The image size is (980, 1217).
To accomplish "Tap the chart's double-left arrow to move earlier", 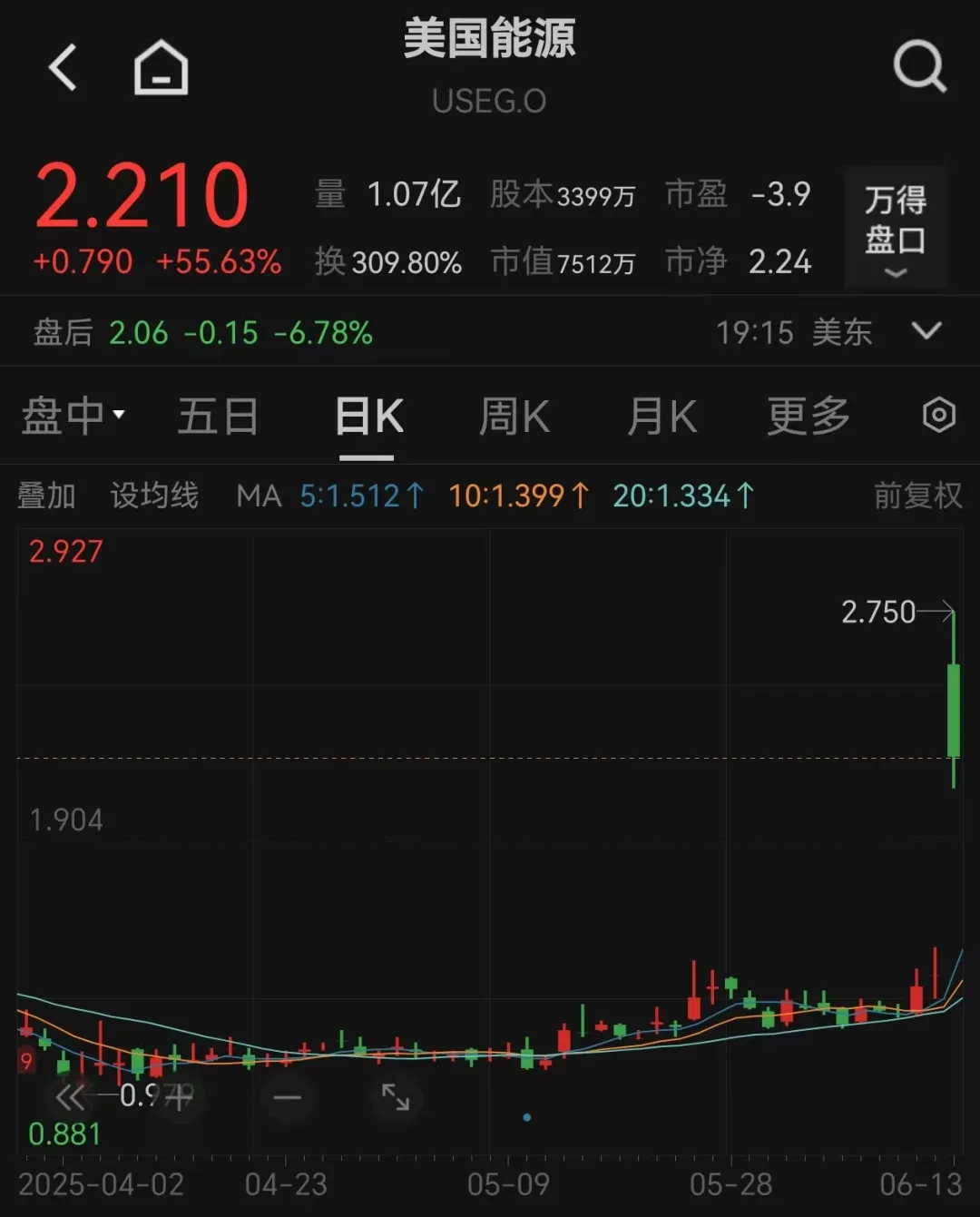I will click(71, 1097).
